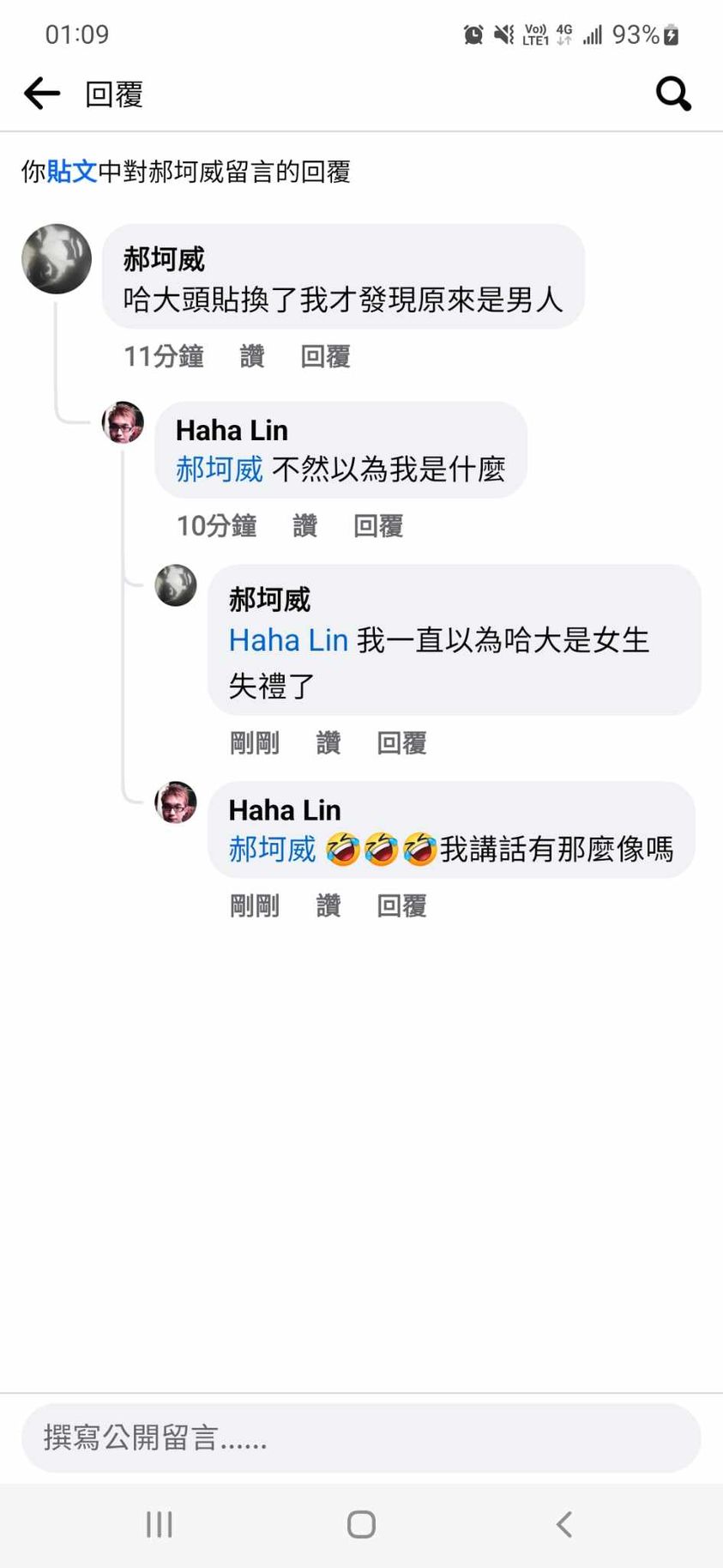Viewport: 723px width, 1568px height.
Task: Open recent apps from navigation bar
Action: (159, 1524)
